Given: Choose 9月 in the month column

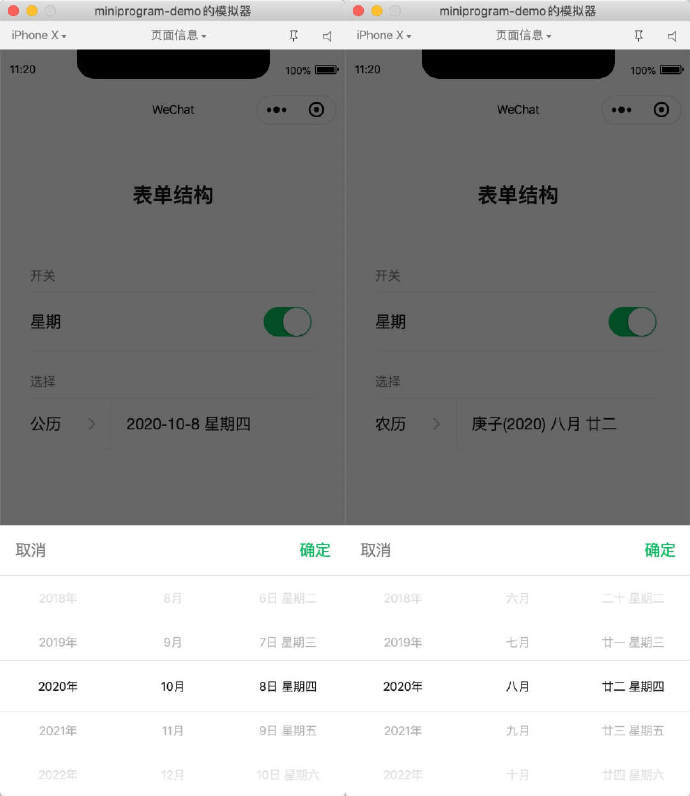Looking at the screenshot, I should [x=172, y=643].
